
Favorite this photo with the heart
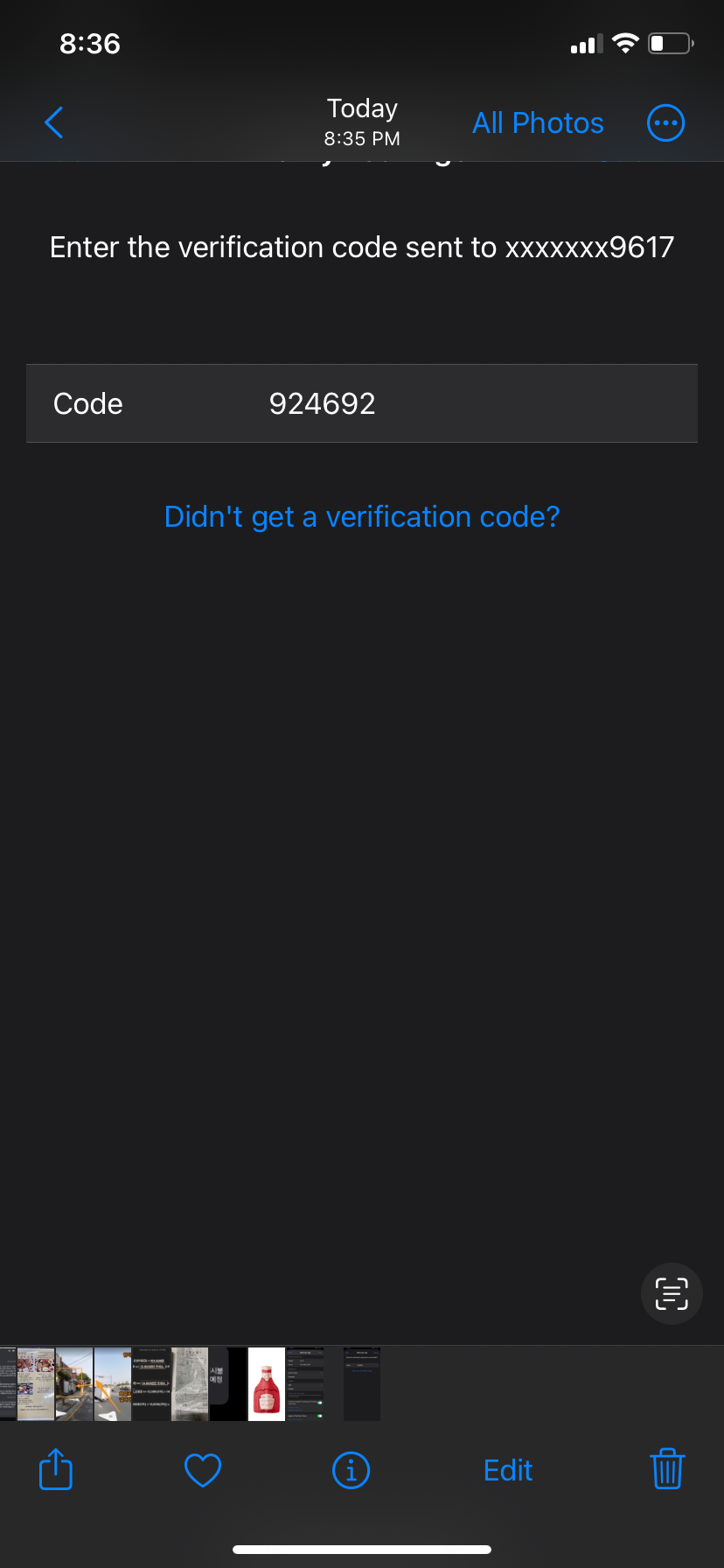[x=203, y=1470]
